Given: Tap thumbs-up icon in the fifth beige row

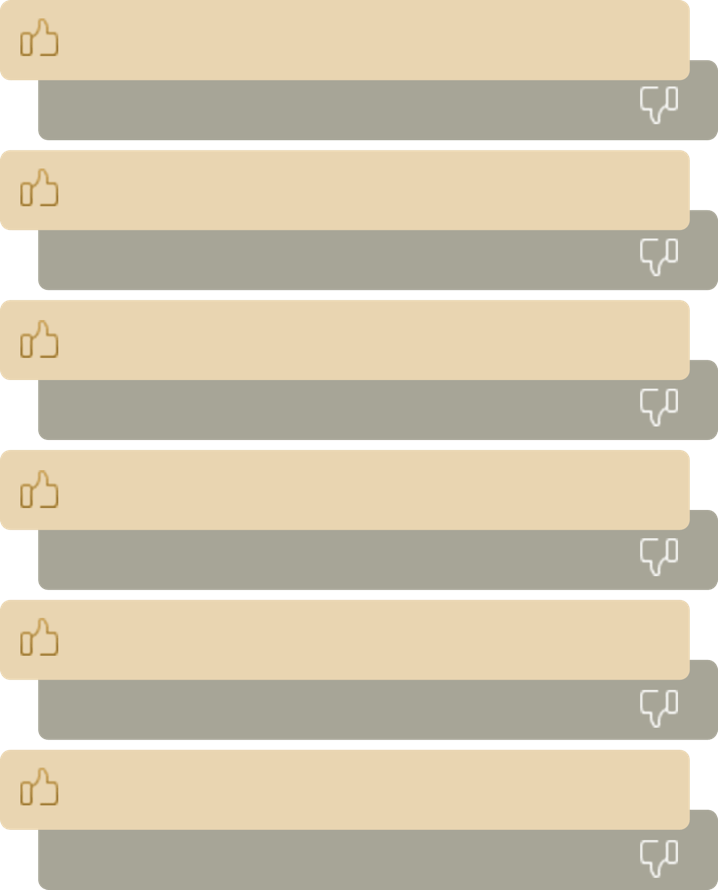Looking at the screenshot, I should coord(39,638).
